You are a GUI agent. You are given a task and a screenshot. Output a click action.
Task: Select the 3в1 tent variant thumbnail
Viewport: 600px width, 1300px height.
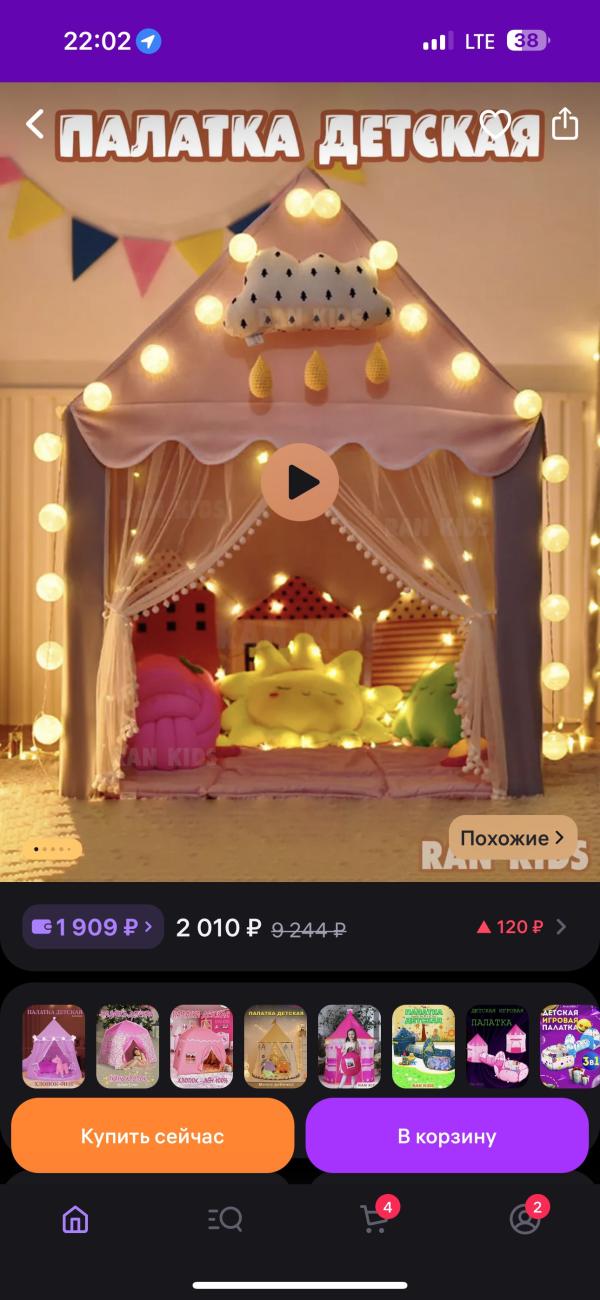[570, 1046]
